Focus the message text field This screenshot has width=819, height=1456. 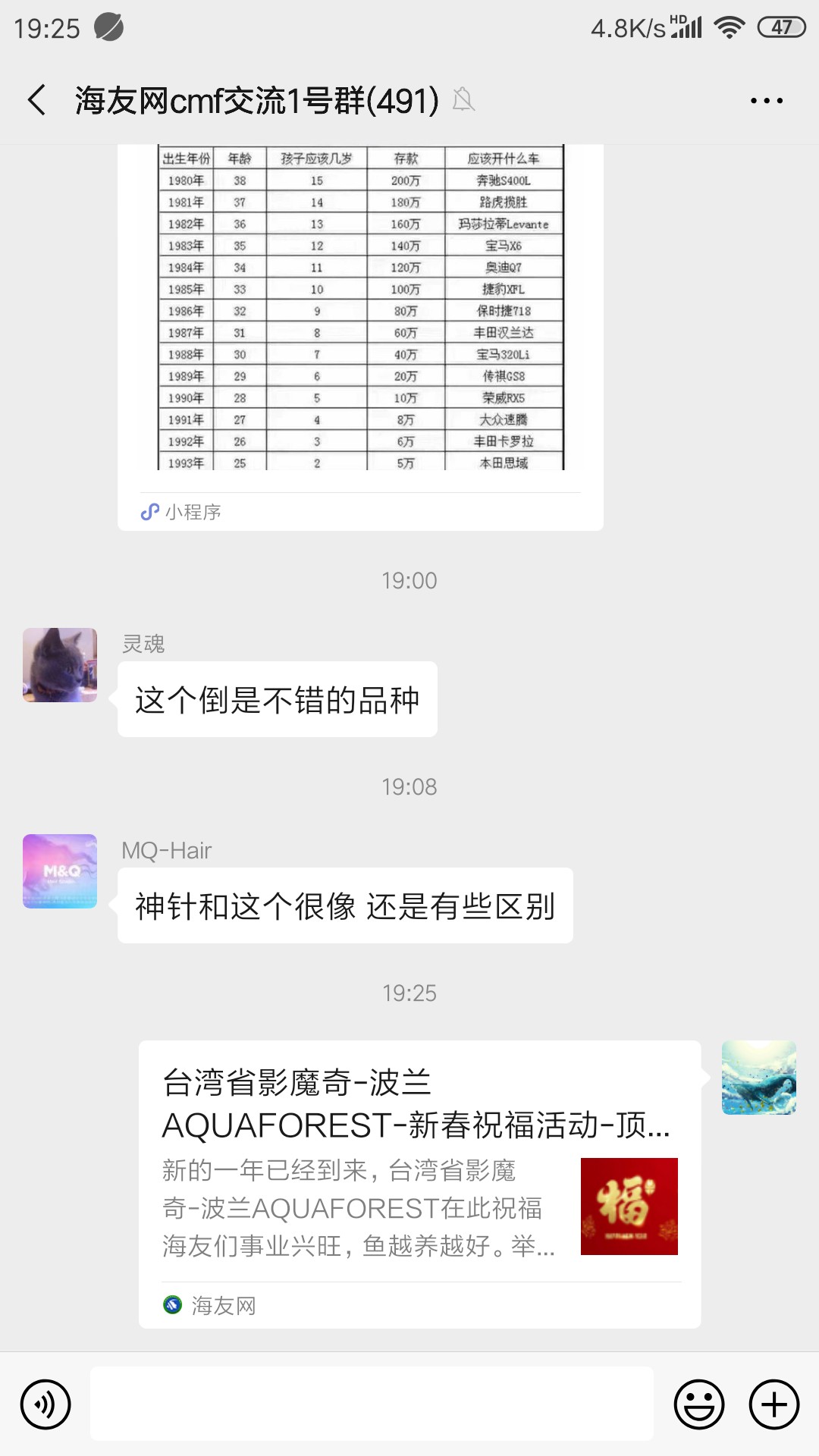(x=372, y=1404)
